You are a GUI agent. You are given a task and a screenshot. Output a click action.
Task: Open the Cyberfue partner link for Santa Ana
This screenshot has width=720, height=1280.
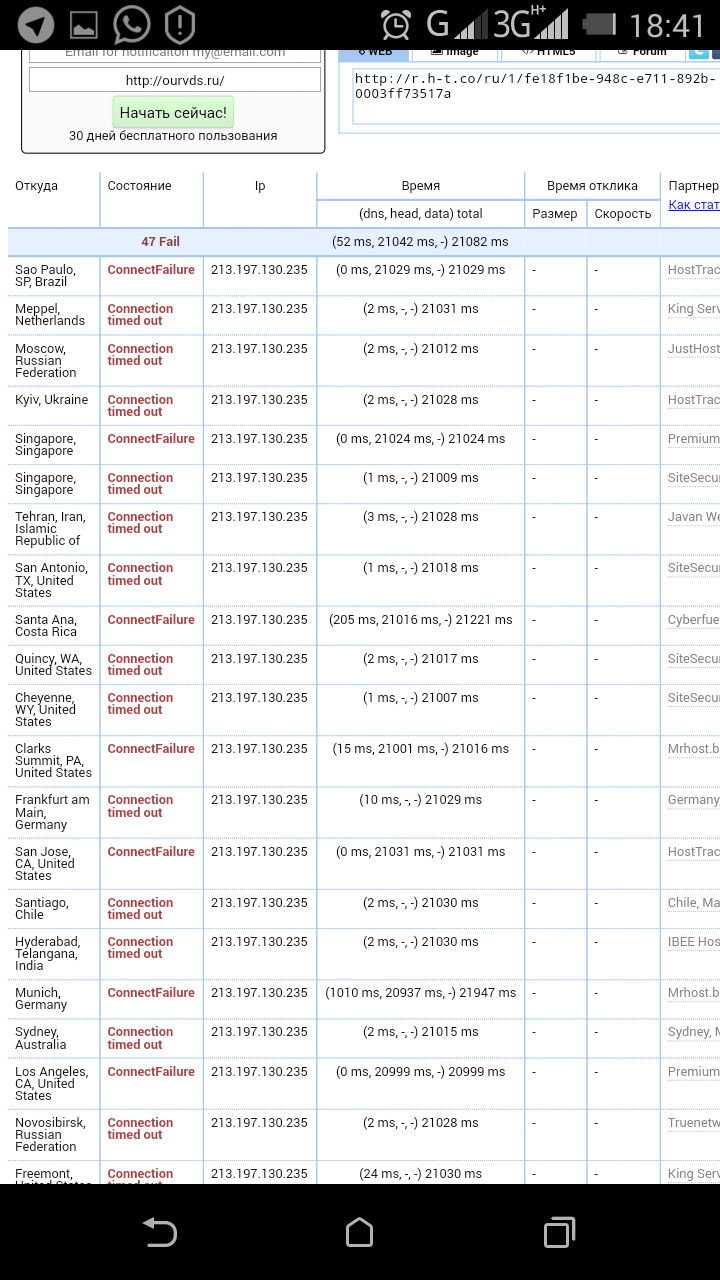[693, 620]
